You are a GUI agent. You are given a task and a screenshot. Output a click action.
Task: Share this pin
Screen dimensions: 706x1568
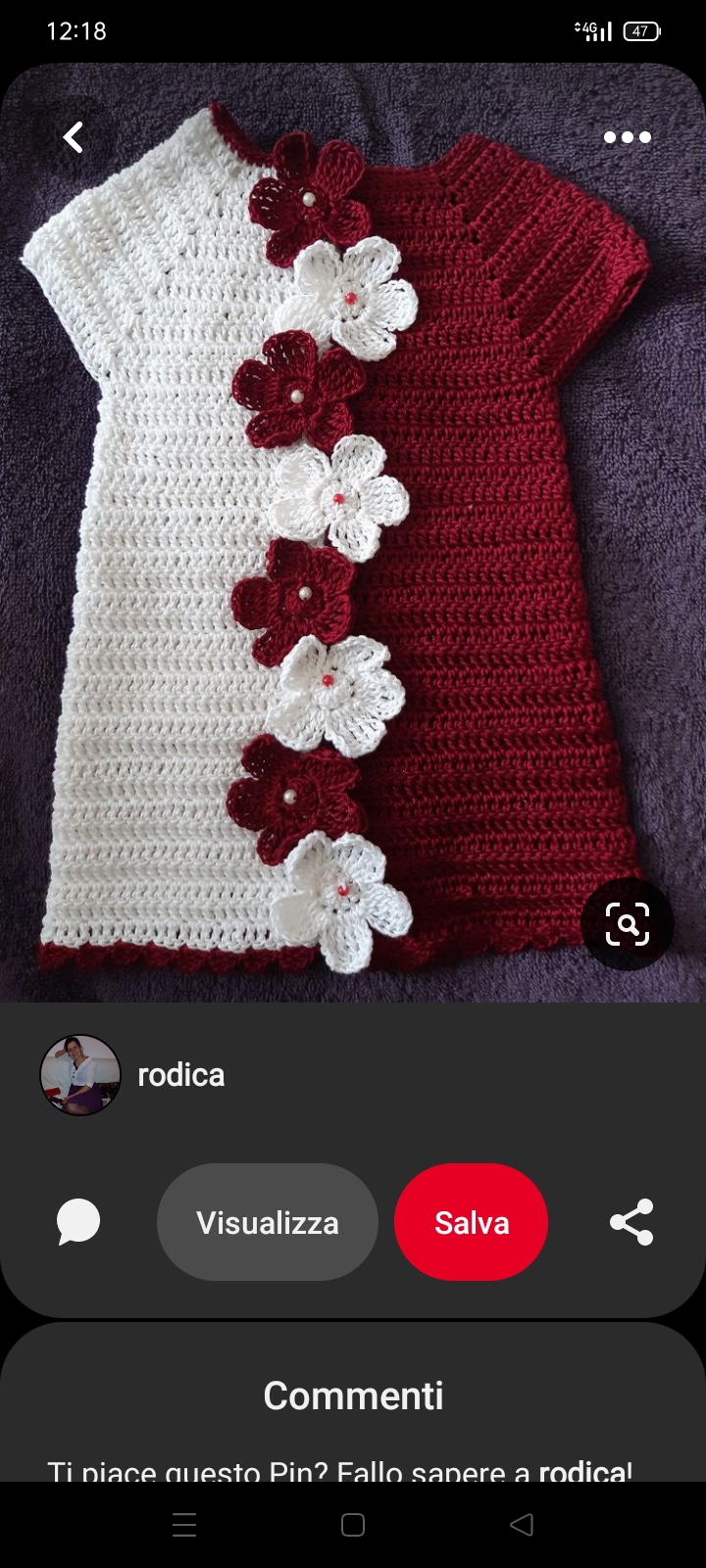click(631, 1222)
